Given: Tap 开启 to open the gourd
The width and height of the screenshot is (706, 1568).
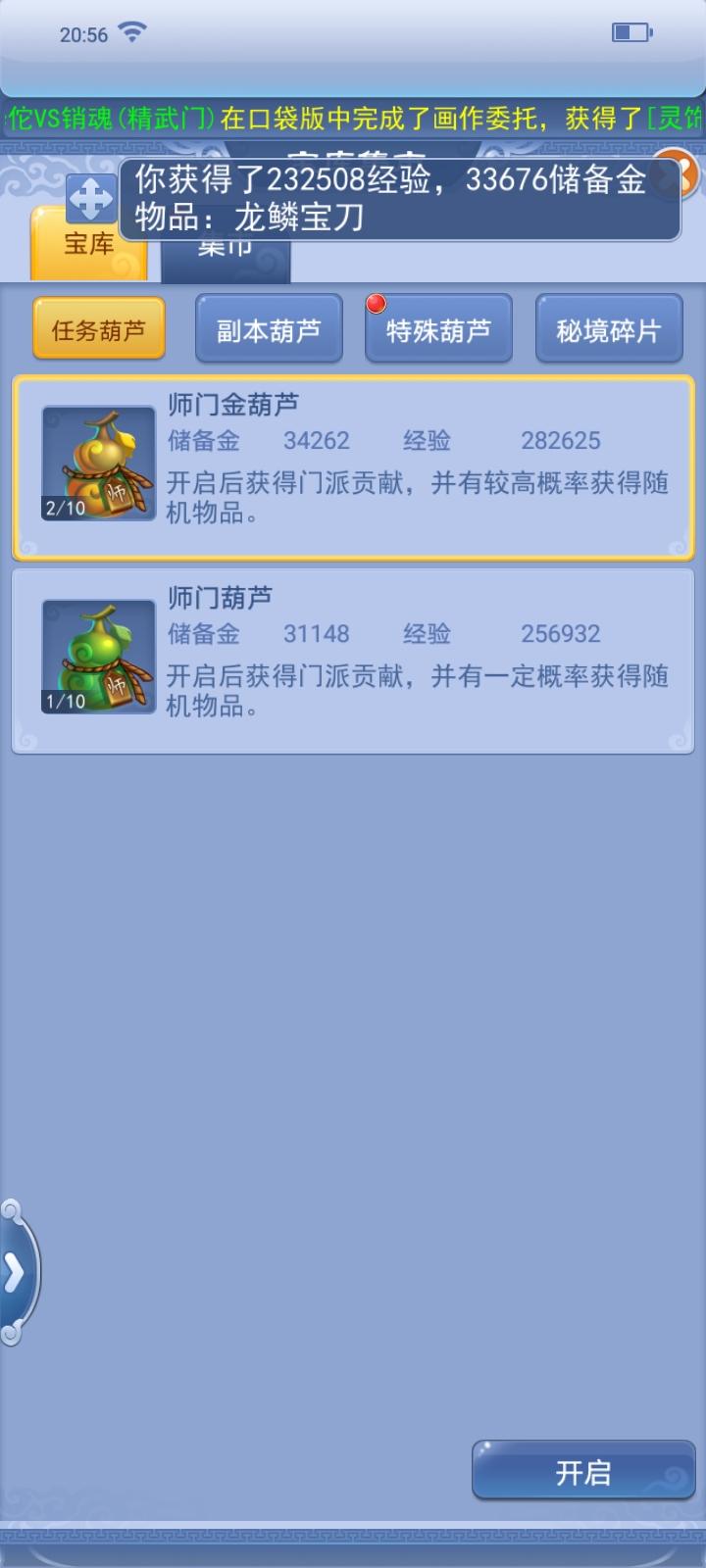Looking at the screenshot, I should coord(583,1471).
